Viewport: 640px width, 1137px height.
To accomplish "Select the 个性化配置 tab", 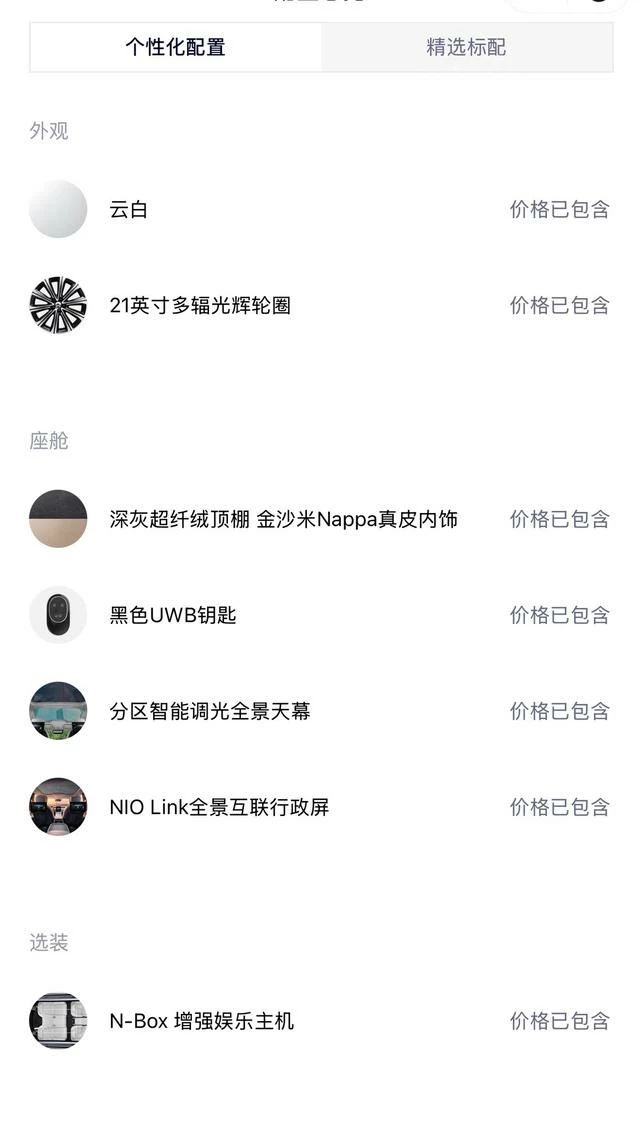I will [x=176, y=47].
